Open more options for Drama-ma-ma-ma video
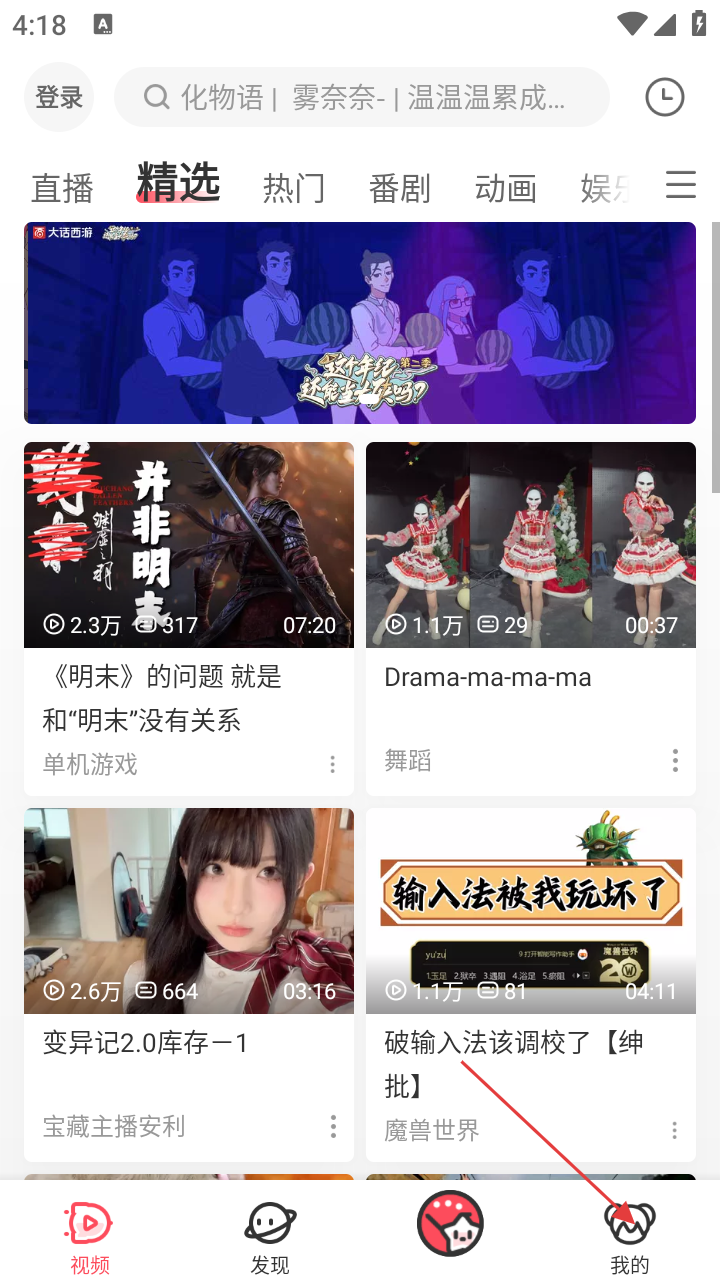This screenshot has width=720, height=1280. click(x=675, y=760)
